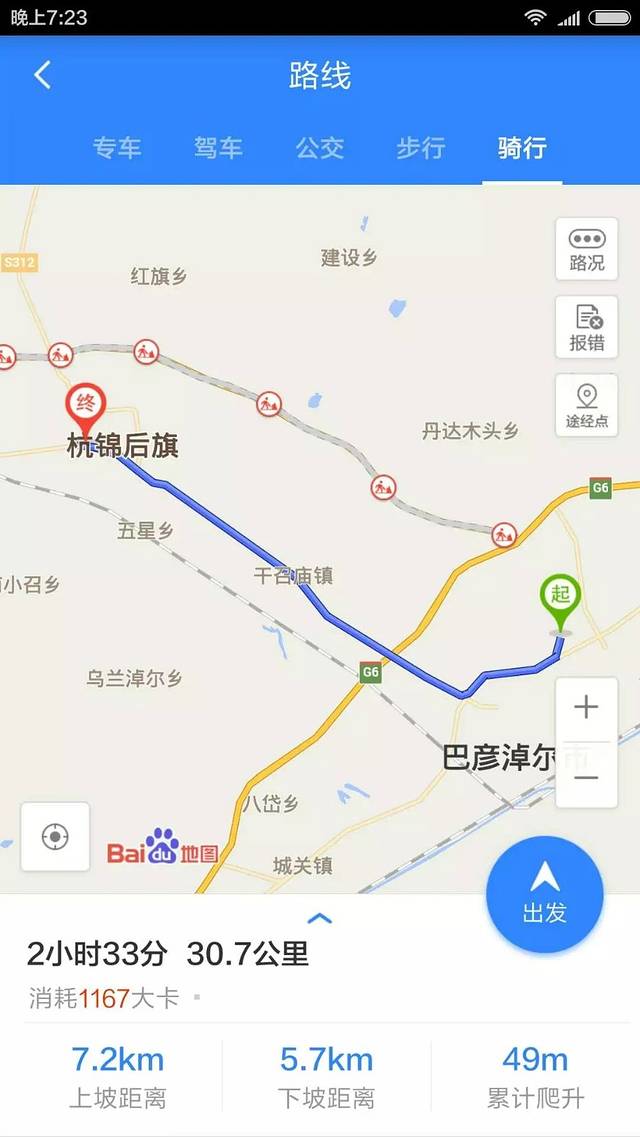Zoom out of the map
Image resolution: width=640 pixels, height=1137 pixels.
(586, 777)
